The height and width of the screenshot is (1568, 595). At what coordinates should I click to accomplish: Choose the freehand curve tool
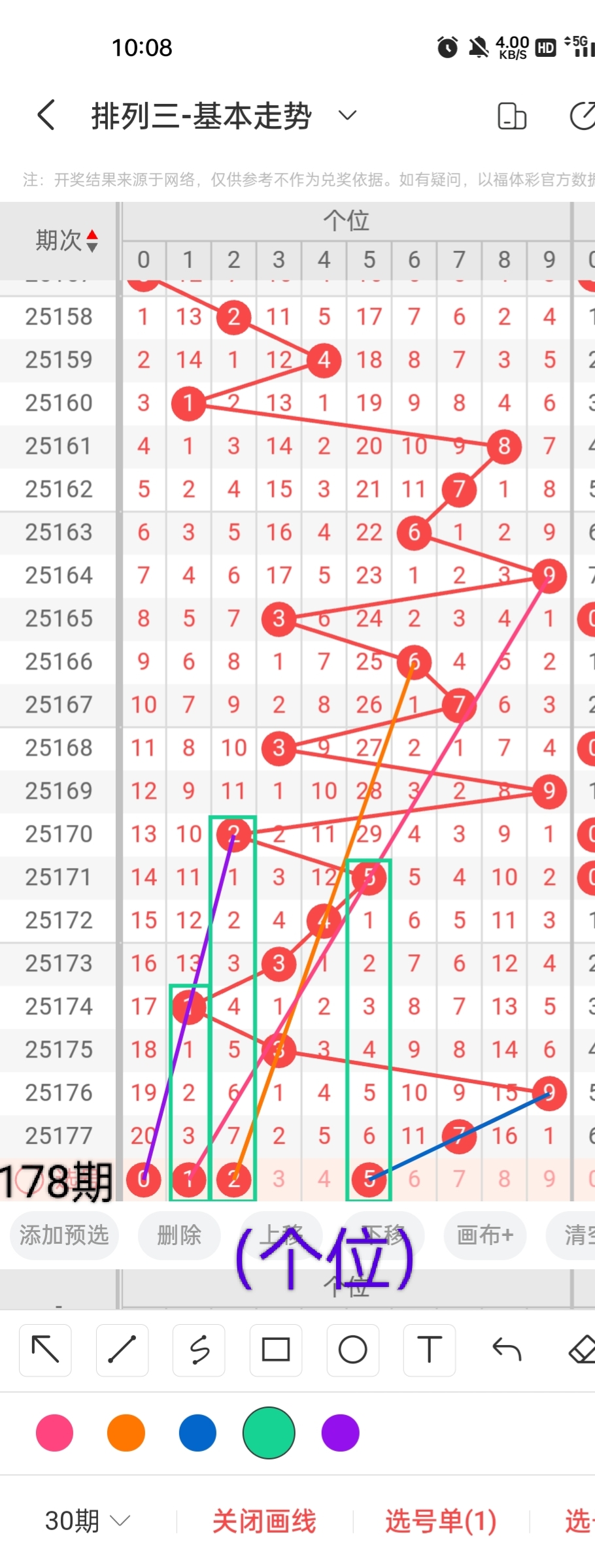coord(199,1350)
